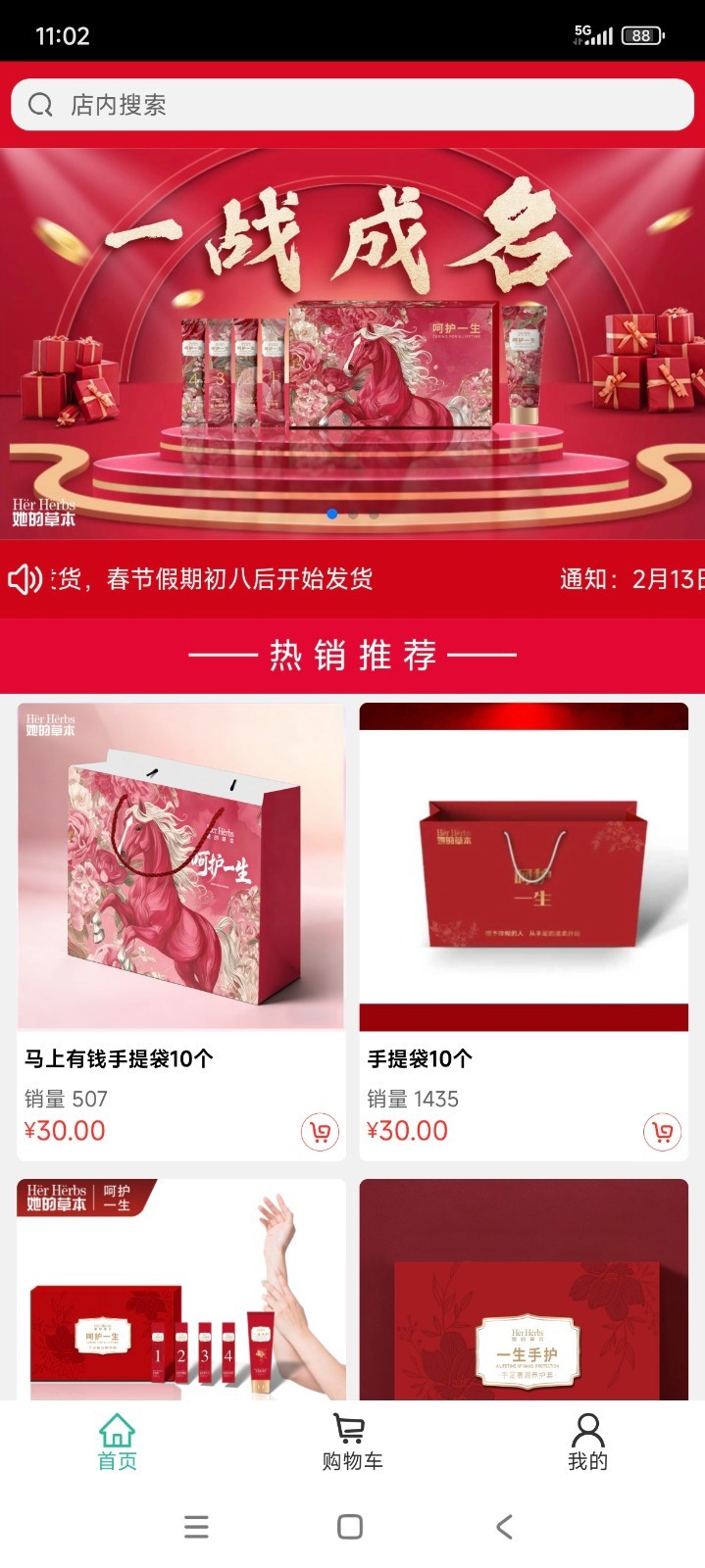Open recent apps from navigation bar

[x=196, y=1527]
